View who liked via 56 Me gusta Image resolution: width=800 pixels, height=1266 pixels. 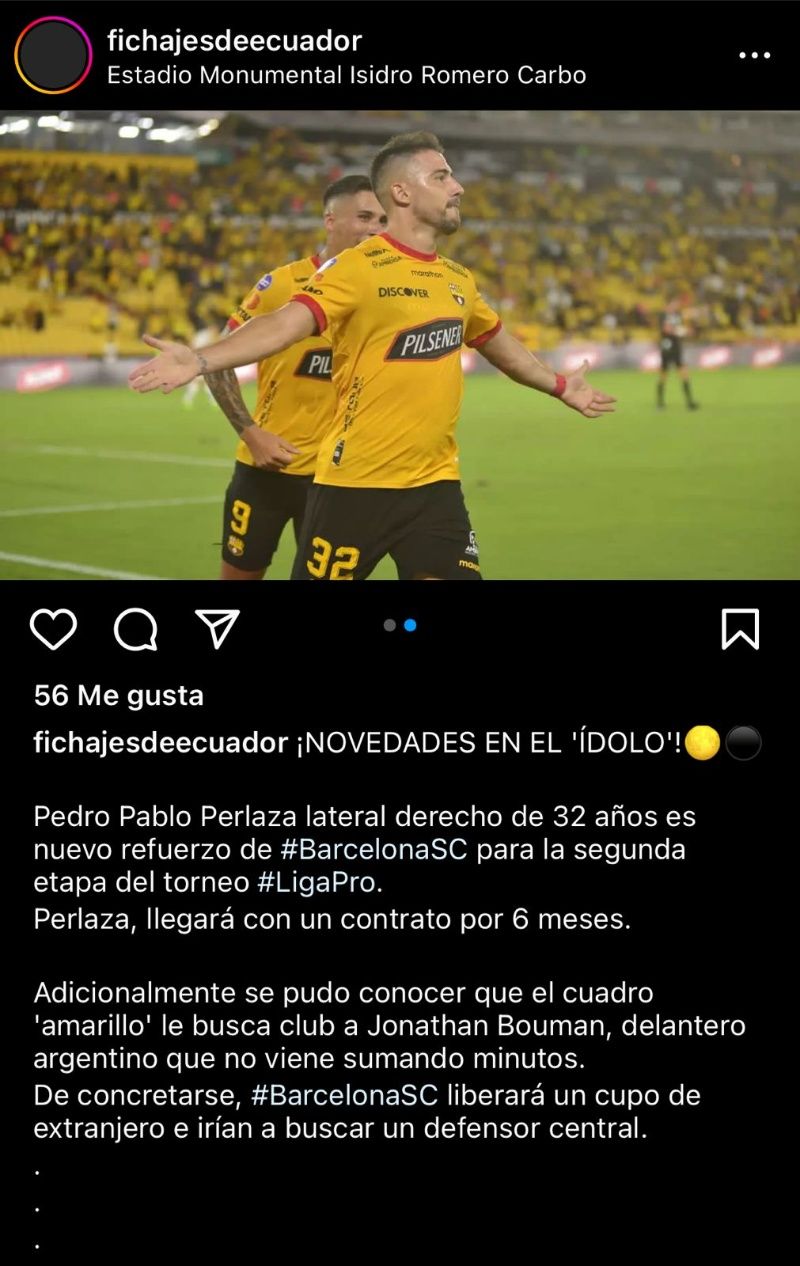point(118,696)
